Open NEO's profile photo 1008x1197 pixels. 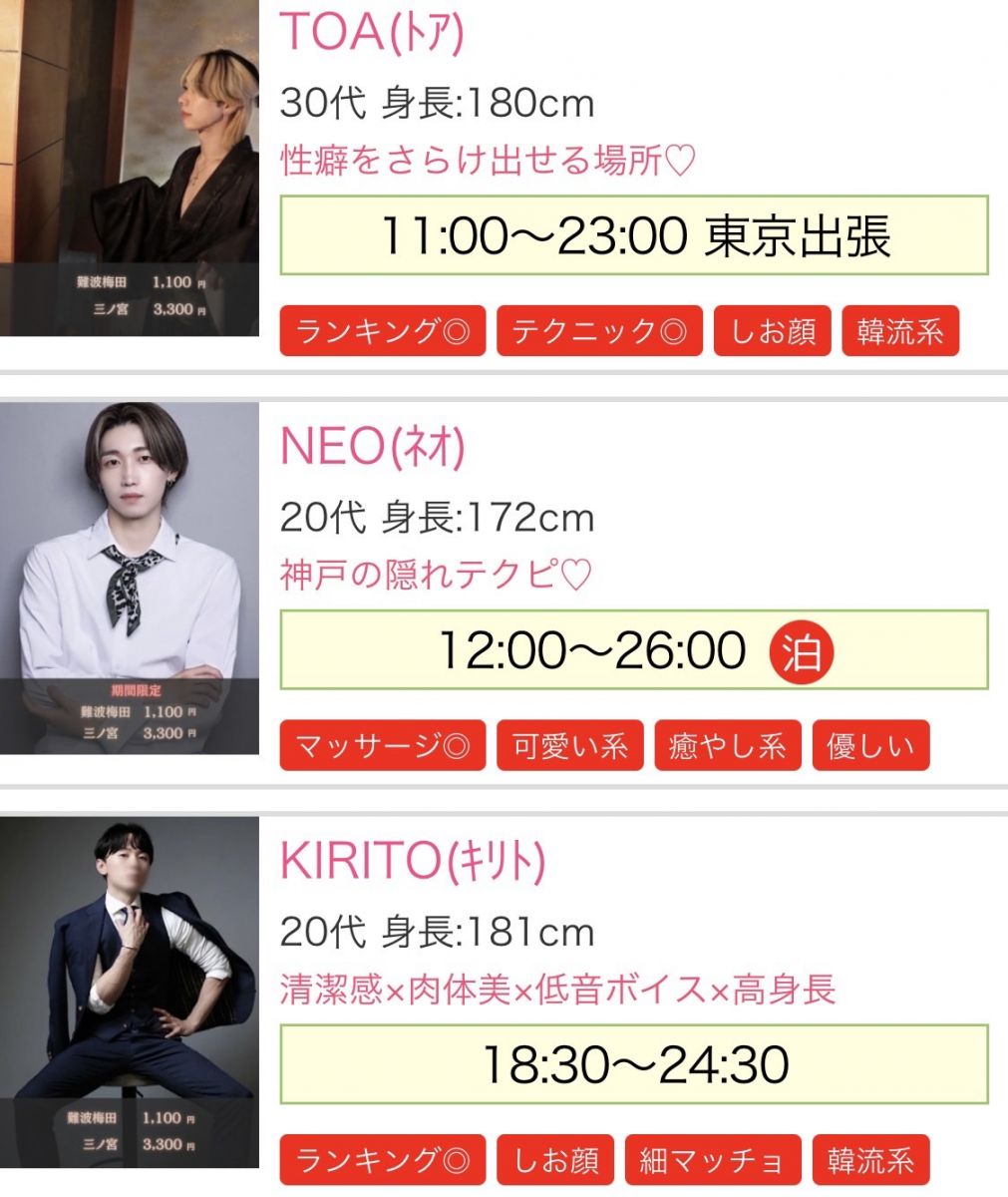point(130,577)
